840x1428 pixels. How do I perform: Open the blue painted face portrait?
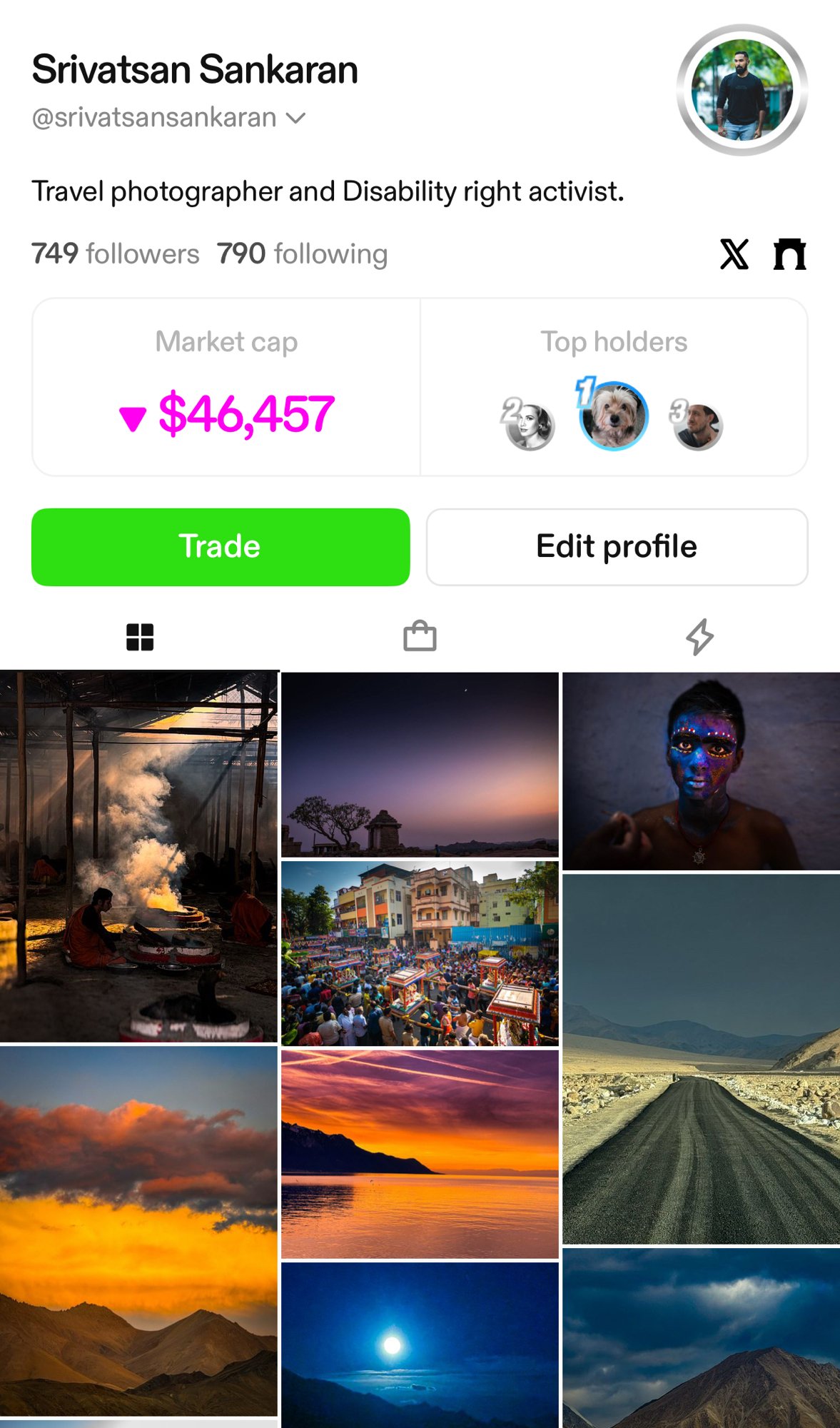[701, 771]
